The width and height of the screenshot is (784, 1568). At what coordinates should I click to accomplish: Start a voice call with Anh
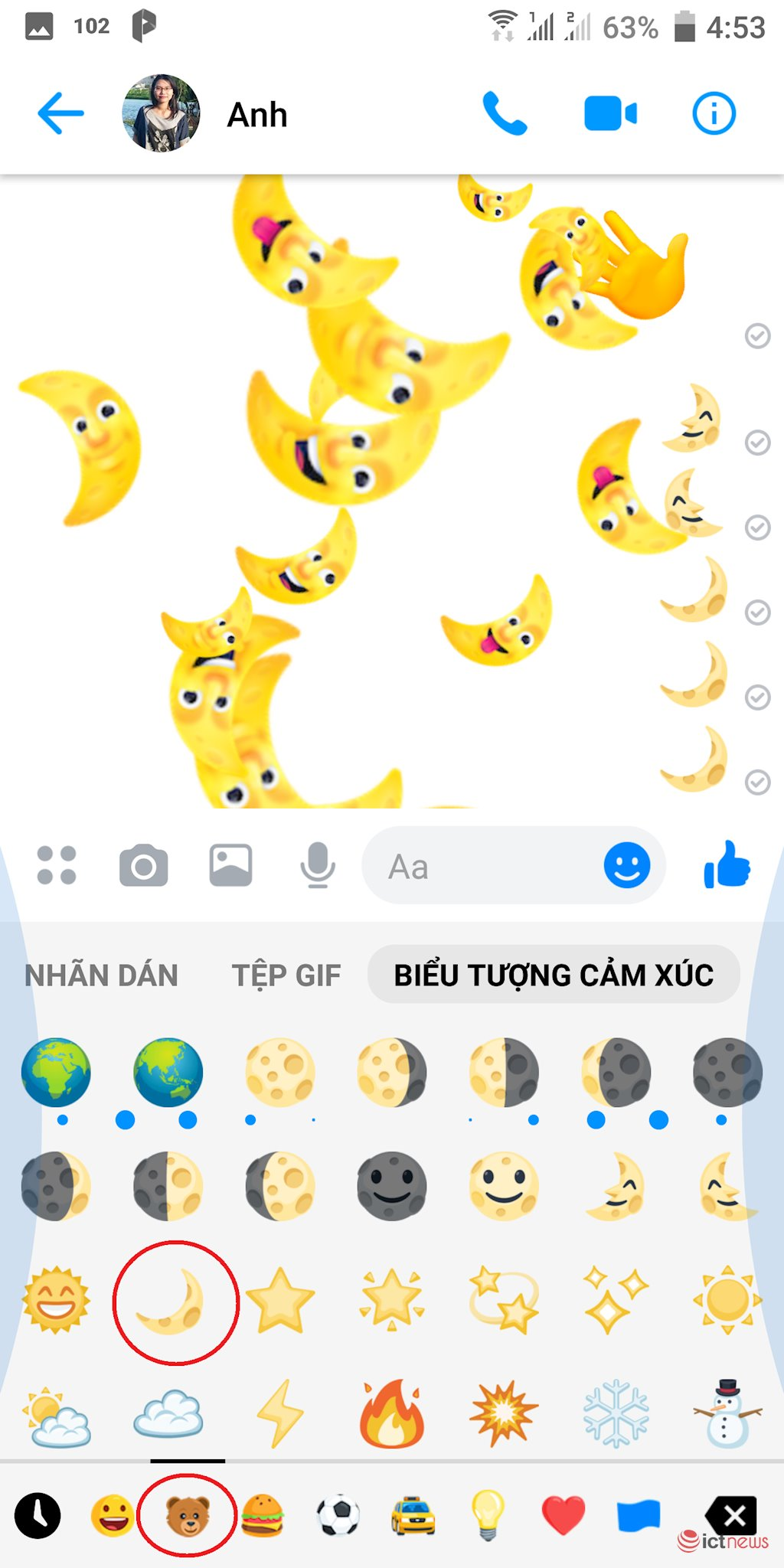(505, 113)
